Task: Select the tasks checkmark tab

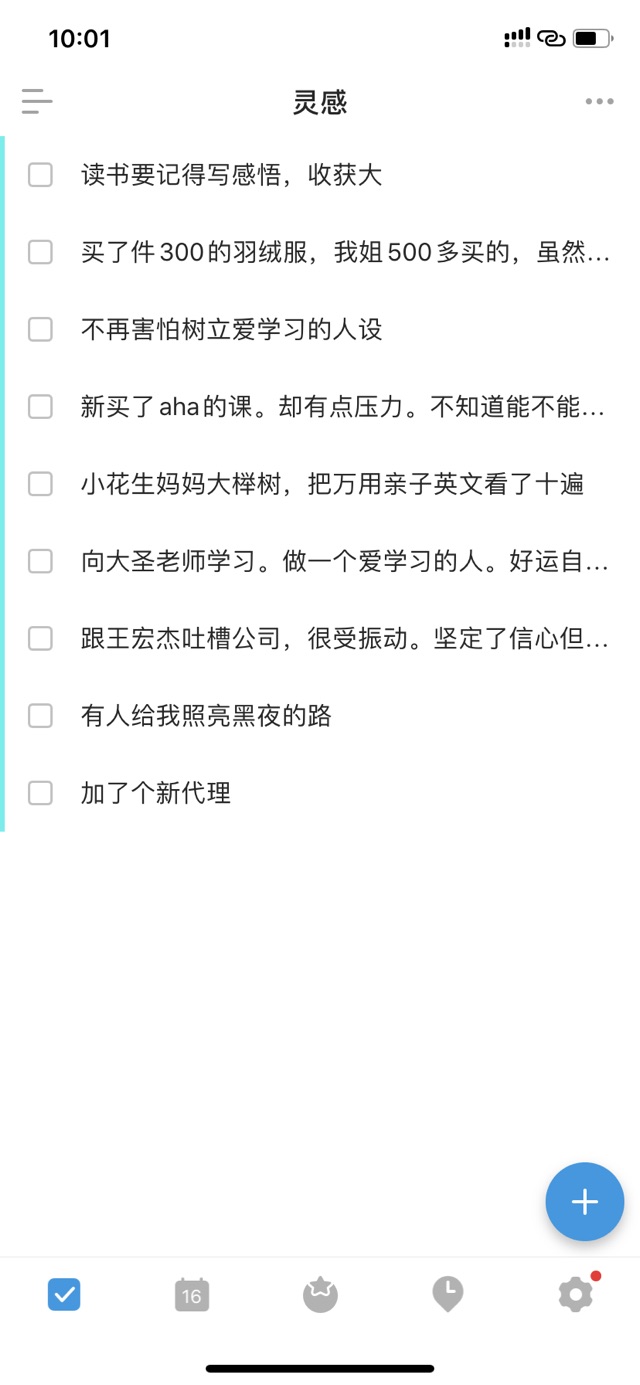Action: pyautogui.click(x=64, y=1295)
